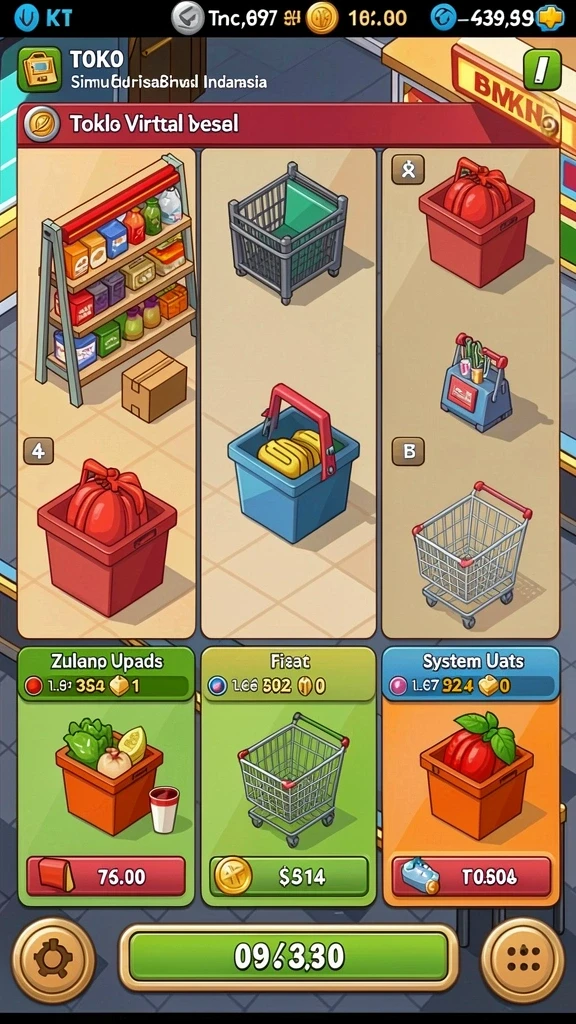Screen dimensions: 576x1024
Task: Open the round dots menu button
Action: coord(522,959)
